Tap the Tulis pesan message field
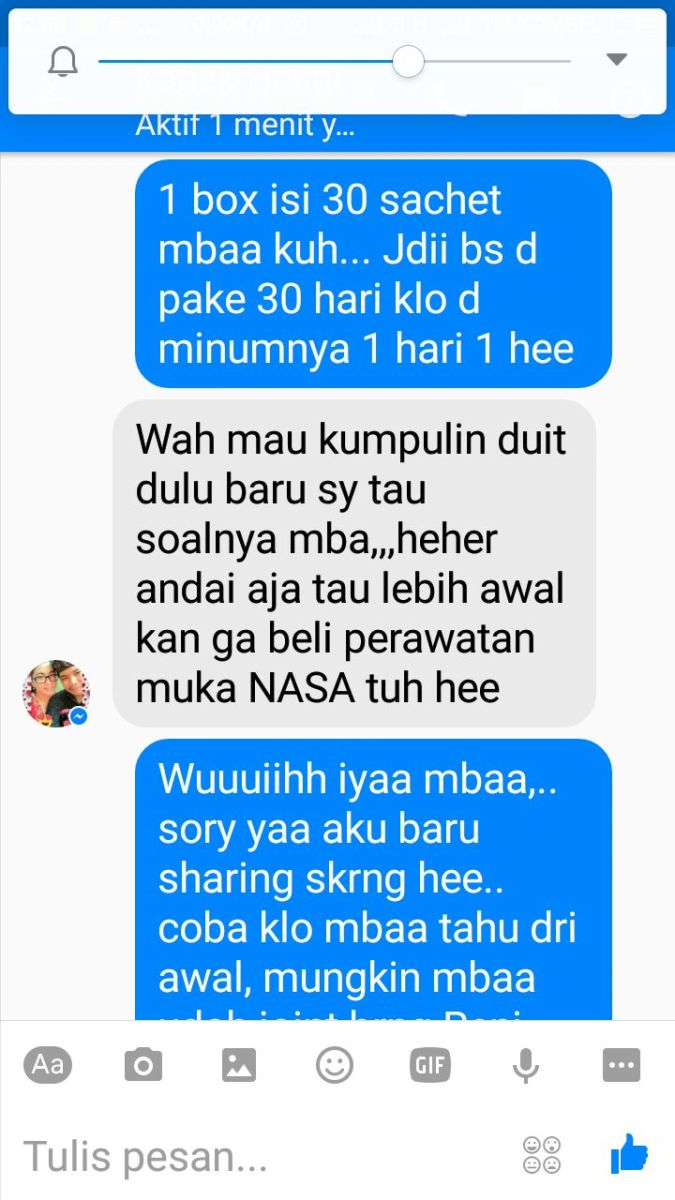This screenshot has height=1200, width=675. (x=250, y=1157)
